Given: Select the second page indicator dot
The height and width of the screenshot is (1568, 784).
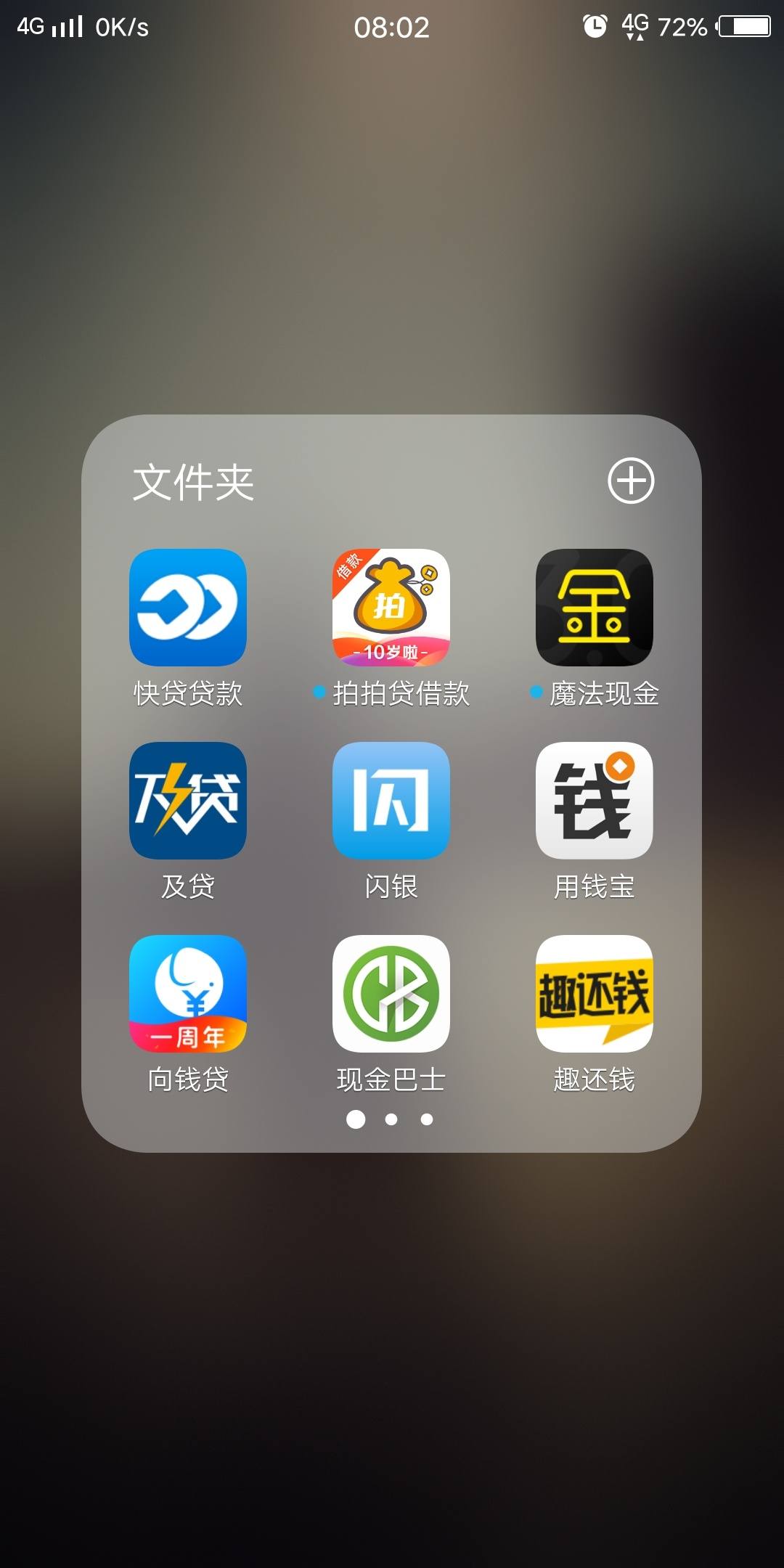Looking at the screenshot, I should tap(391, 1120).
